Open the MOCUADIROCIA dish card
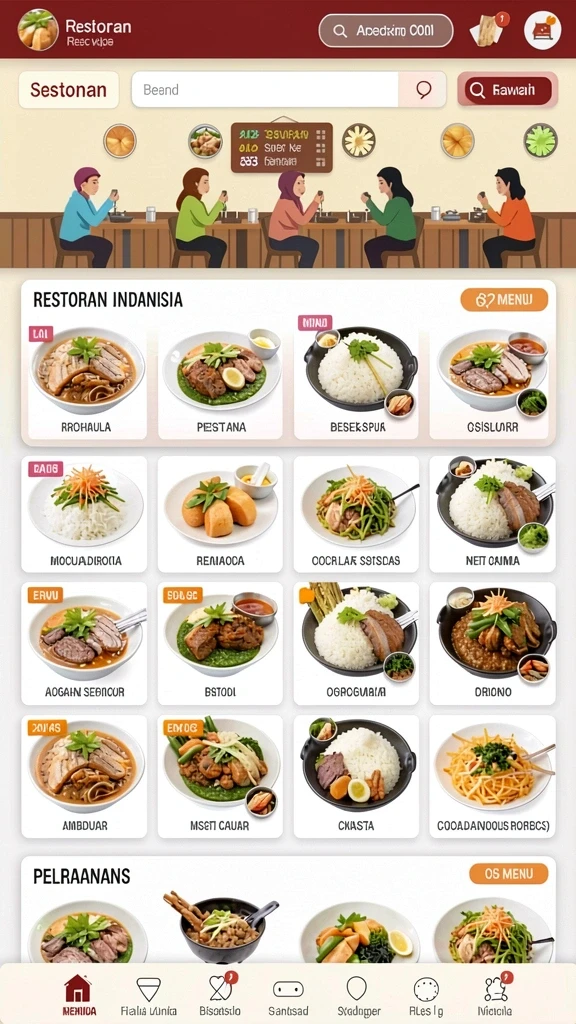The image size is (576, 1024). point(84,514)
